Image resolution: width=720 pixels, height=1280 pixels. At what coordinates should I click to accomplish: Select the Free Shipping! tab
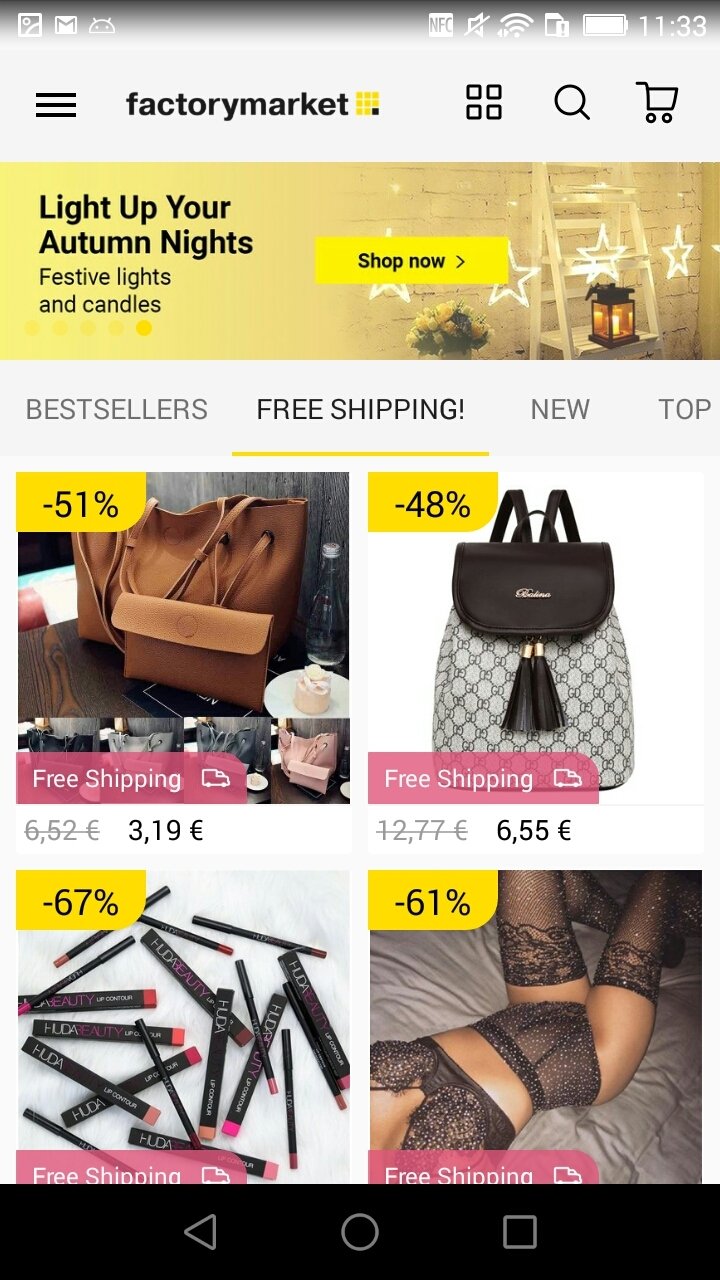pyautogui.click(x=360, y=409)
